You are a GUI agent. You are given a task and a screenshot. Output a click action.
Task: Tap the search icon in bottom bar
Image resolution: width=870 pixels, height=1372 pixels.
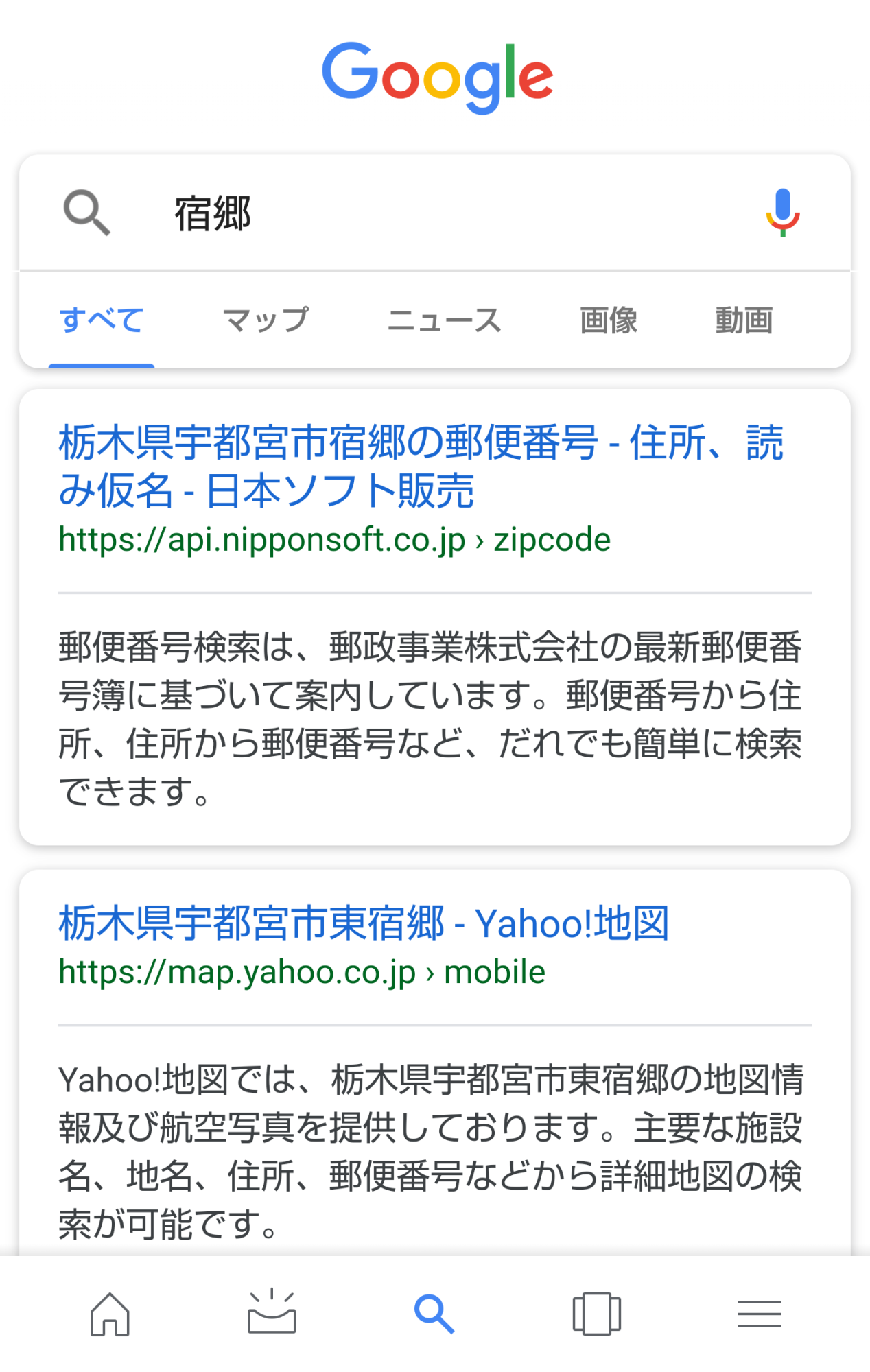click(x=434, y=1314)
